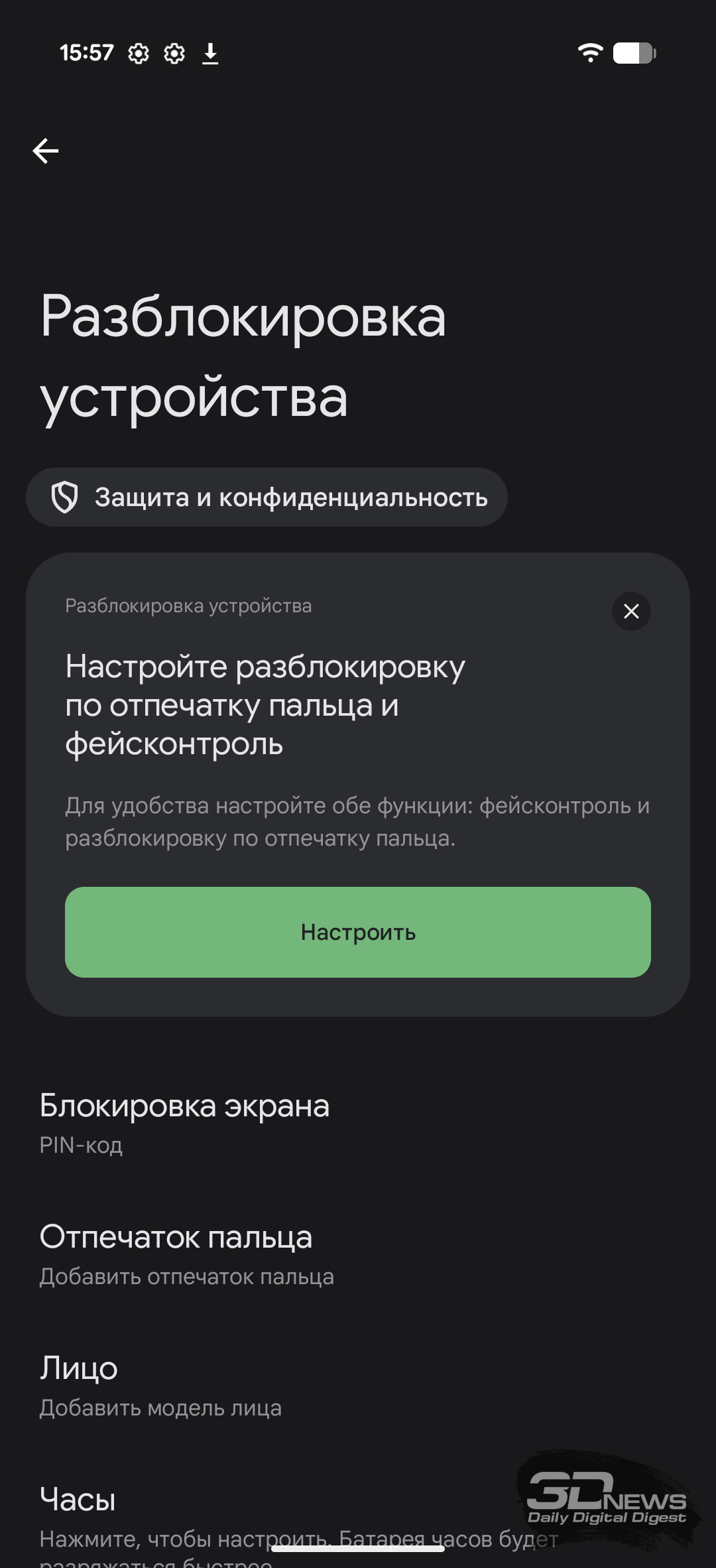This screenshot has height=1568, width=716.
Task: Open the Защита и конфиденциальность chip
Action: coord(267,497)
